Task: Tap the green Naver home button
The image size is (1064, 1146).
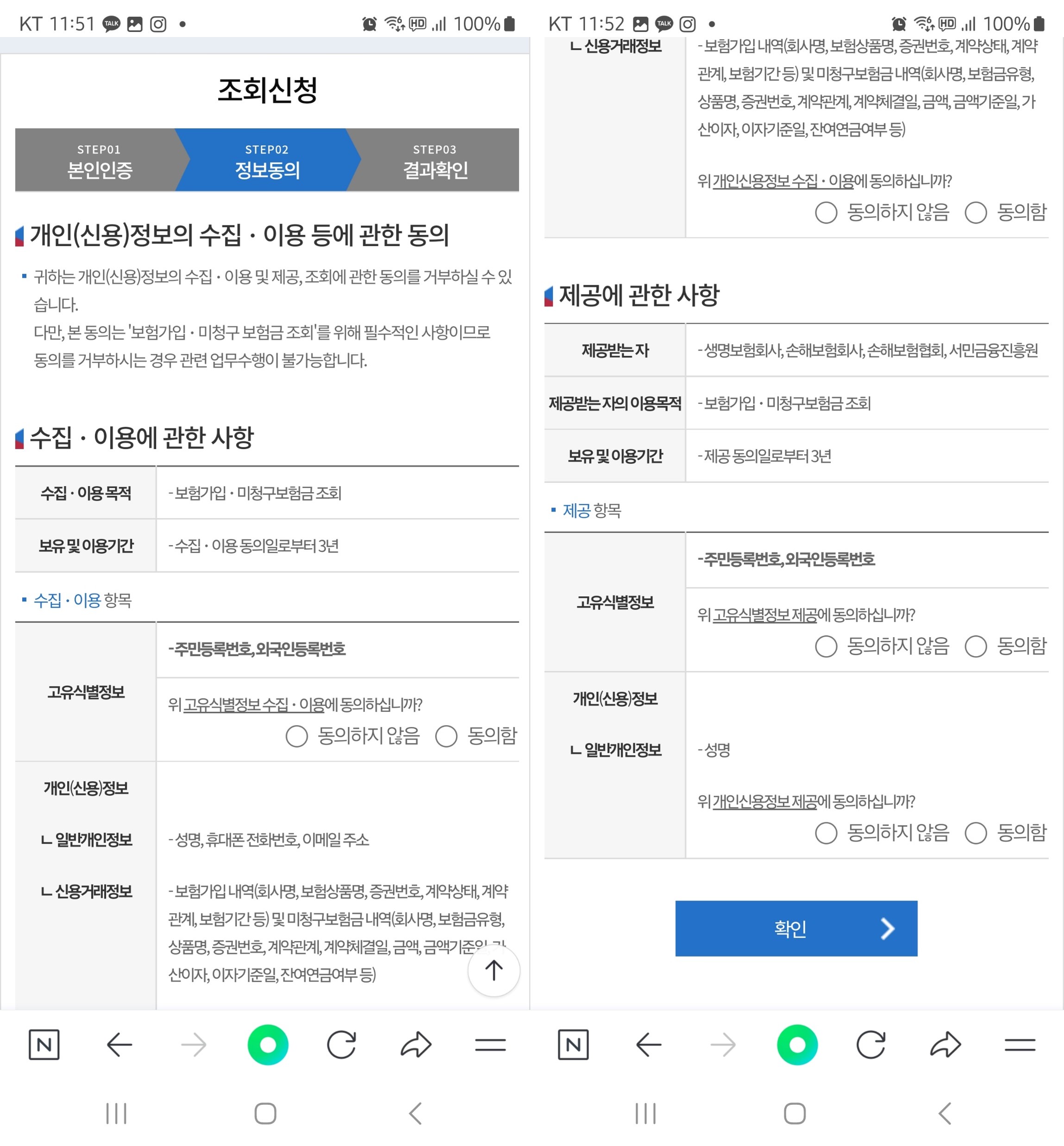Action: point(267,1044)
